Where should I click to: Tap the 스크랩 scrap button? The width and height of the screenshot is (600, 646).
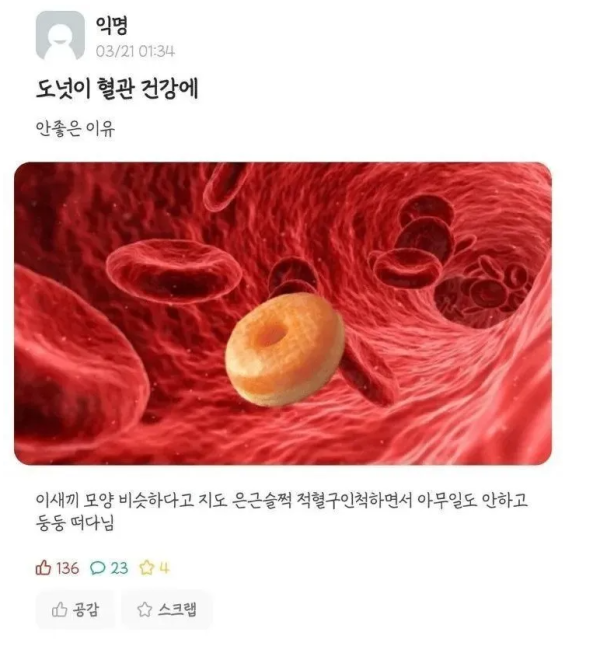pos(166,609)
